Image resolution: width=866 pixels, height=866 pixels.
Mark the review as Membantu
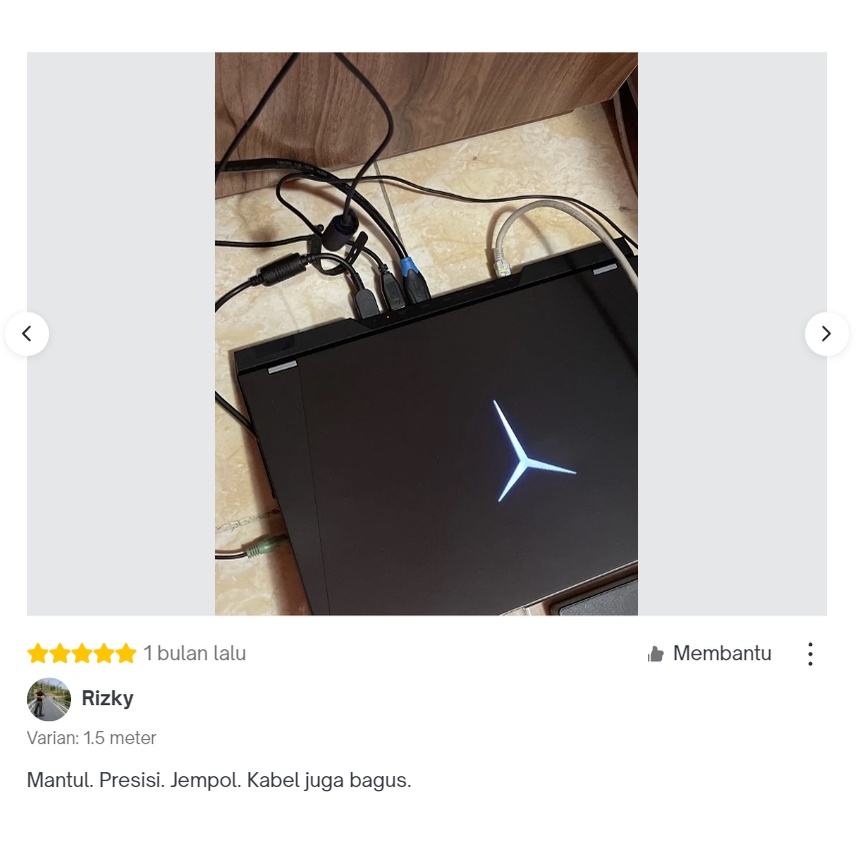tap(709, 654)
